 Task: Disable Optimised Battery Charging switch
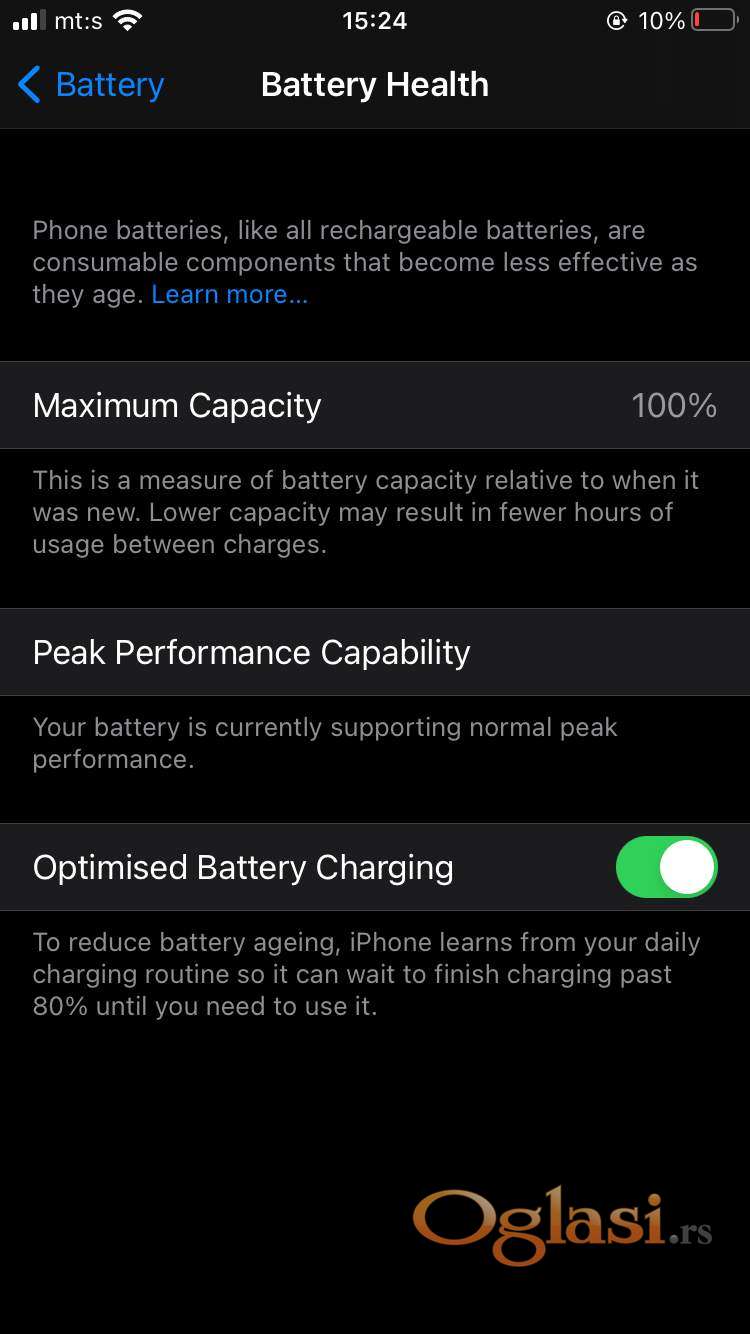coord(666,867)
